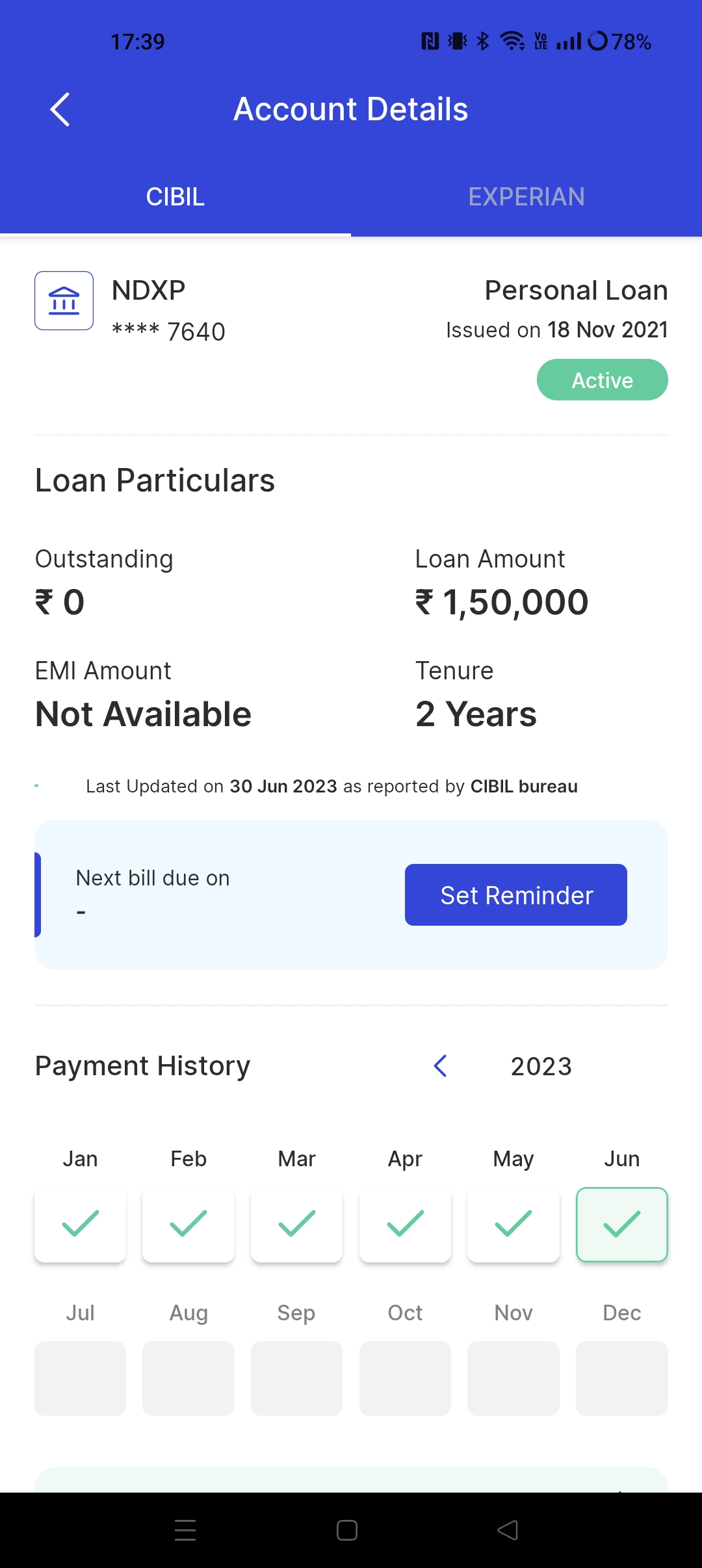The height and width of the screenshot is (1568, 702).
Task: Select the highlighted Jun payment tile
Action: [x=622, y=1224]
